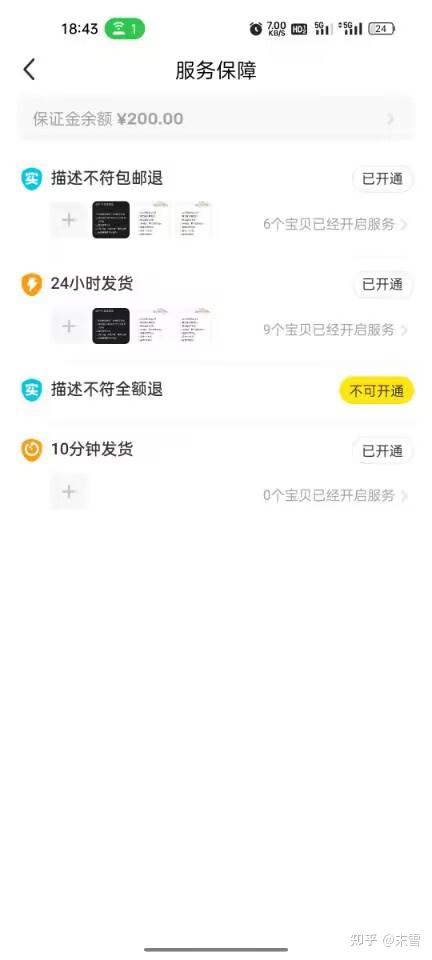Go back using the arrow icon
The height and width of the screenshot is (960, 432).
pos(29,70)
